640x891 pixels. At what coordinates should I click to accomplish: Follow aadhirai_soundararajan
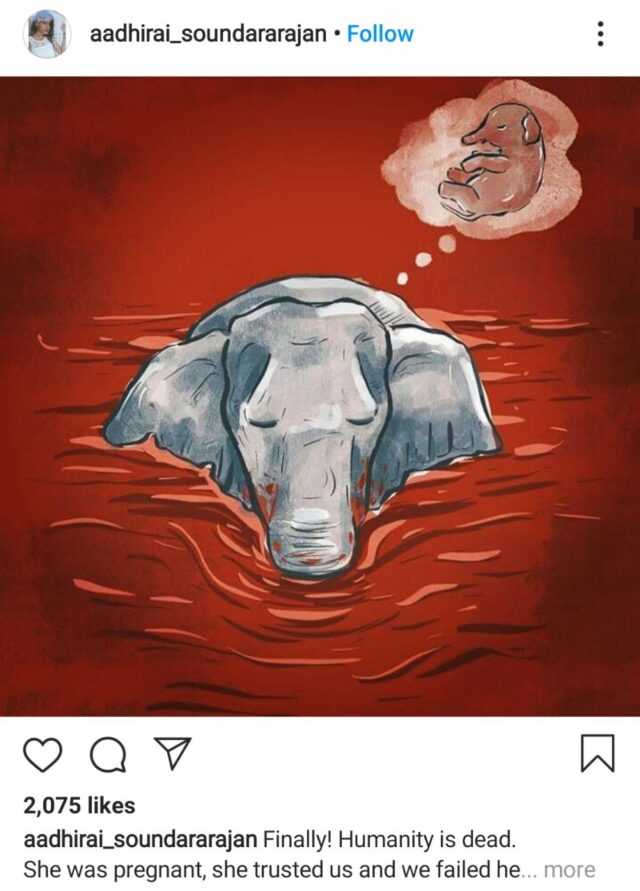pyautogui.click(x=380, y=34)
